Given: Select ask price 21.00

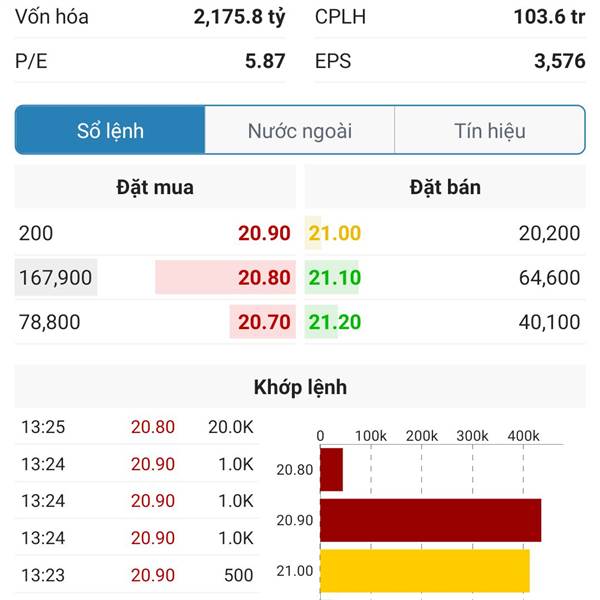Looking at the screenshot, I should (335, 234).
